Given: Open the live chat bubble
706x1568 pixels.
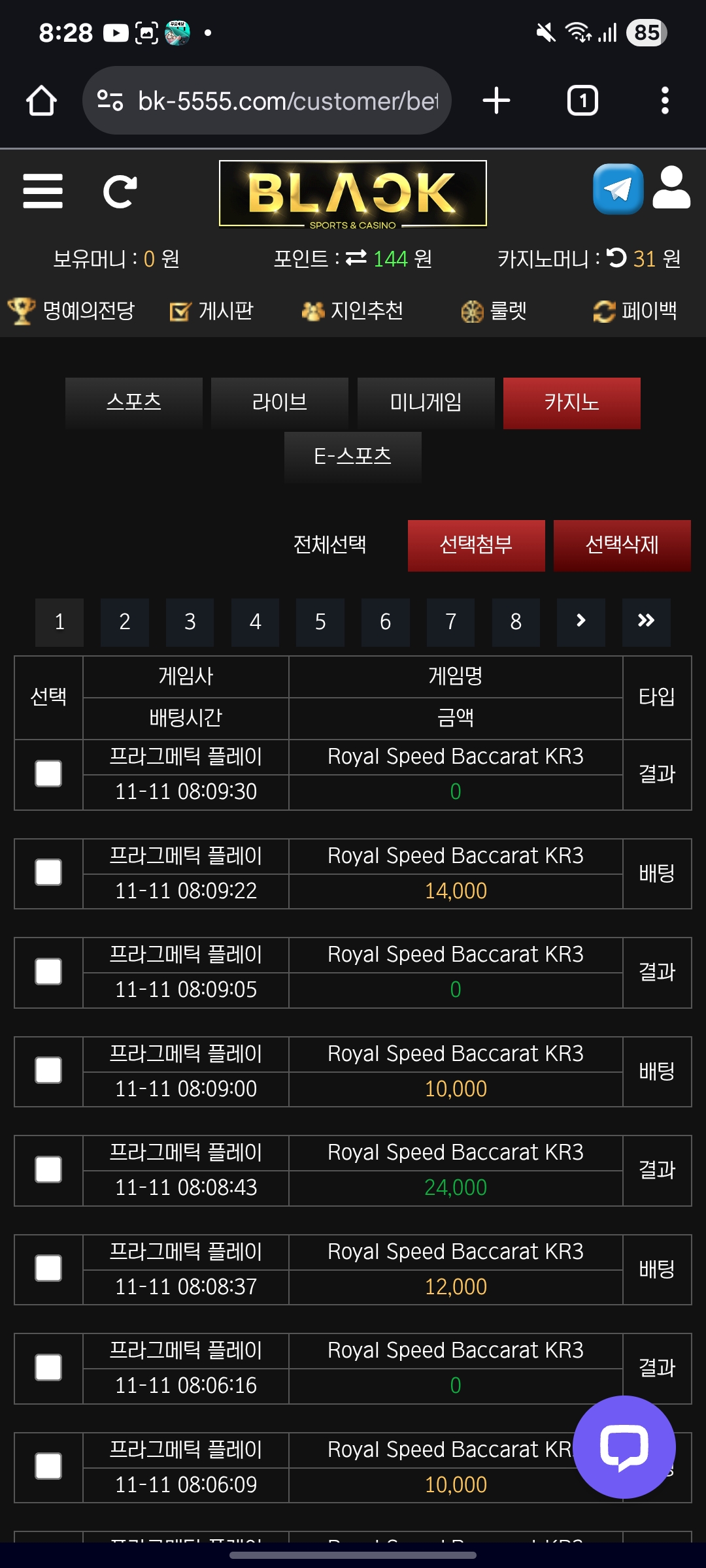Looking at the screenshot, I should click(x=624, y=1446).
